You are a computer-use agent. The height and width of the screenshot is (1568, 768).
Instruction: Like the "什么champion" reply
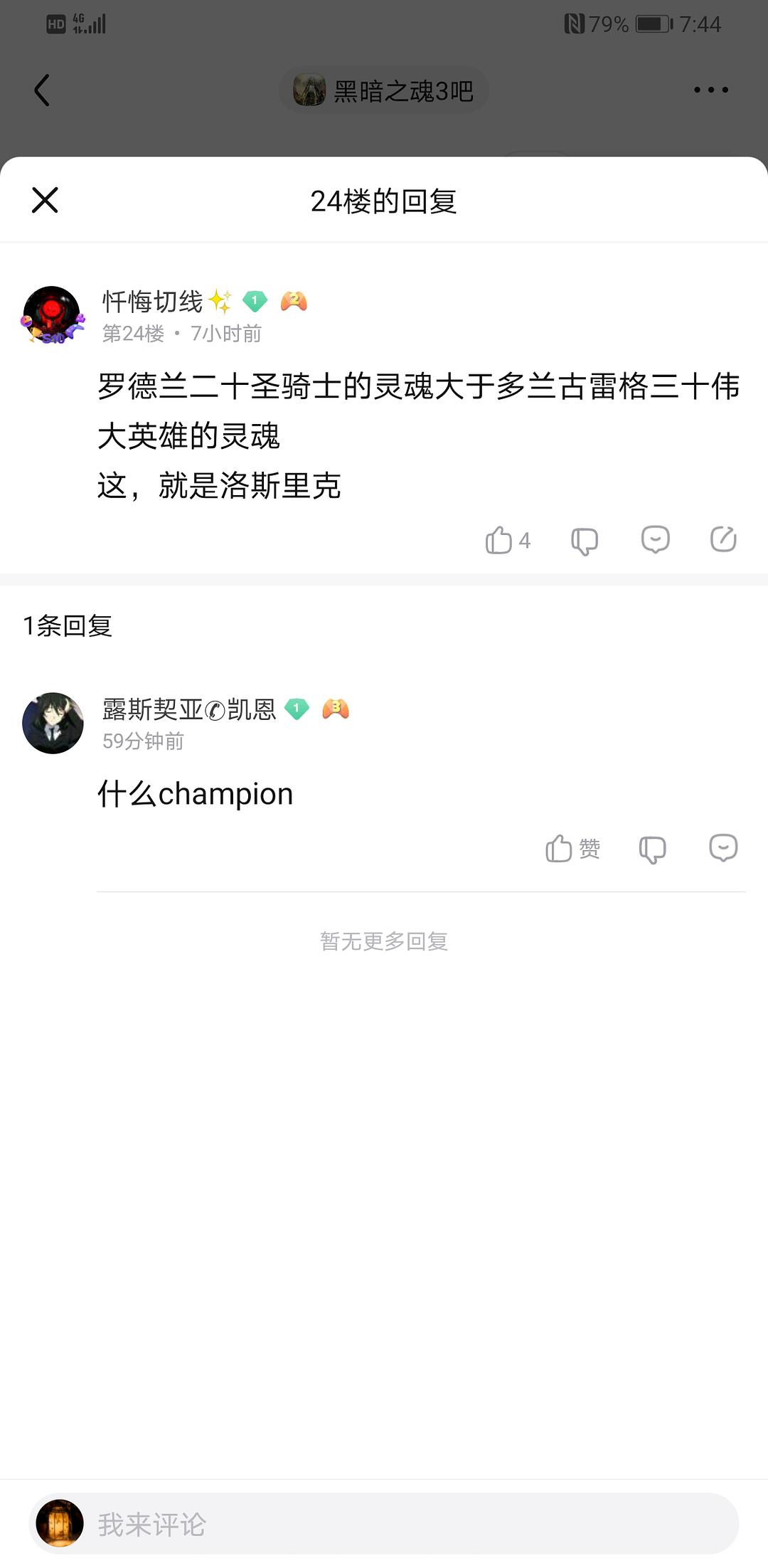click(x=560, y=849)
